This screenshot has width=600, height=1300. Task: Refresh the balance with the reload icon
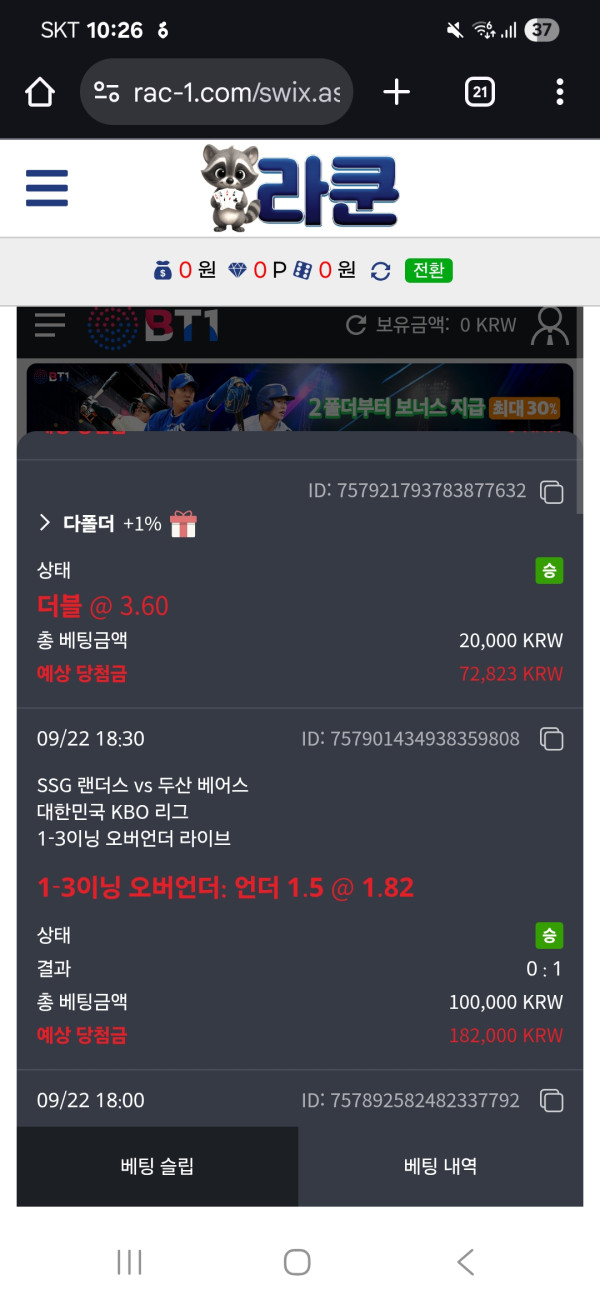coord(380,270)
